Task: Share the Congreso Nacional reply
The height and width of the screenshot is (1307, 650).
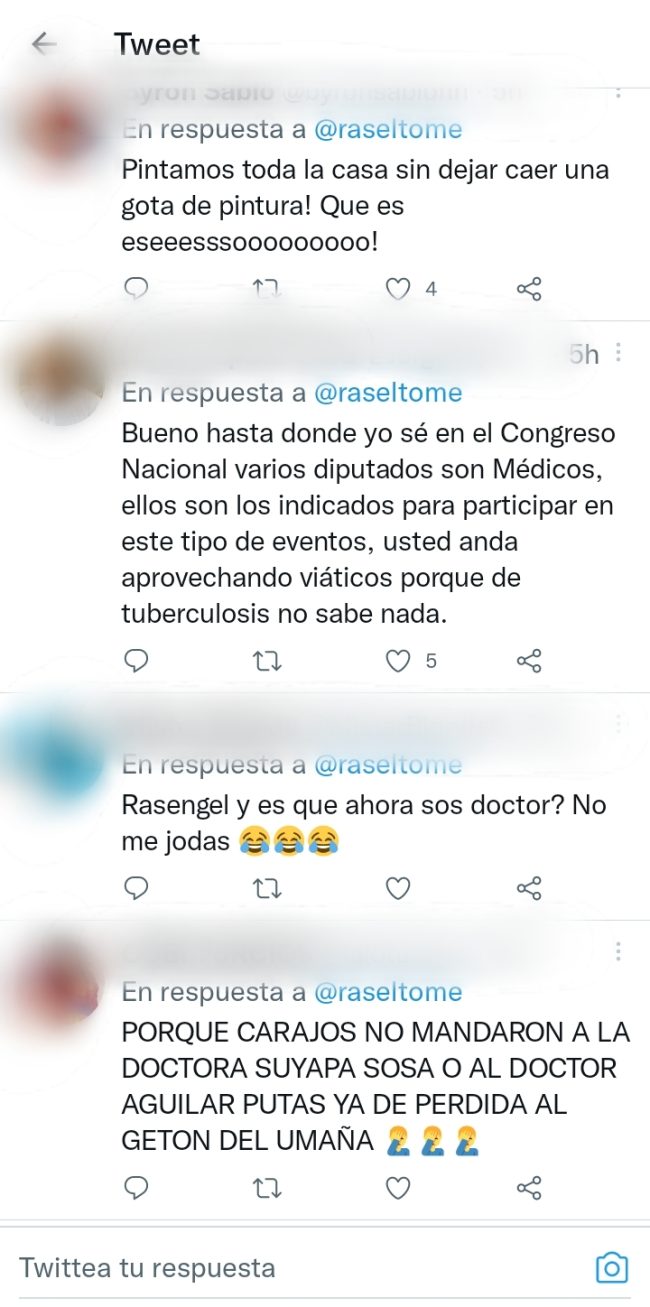Action: point(529,661)
